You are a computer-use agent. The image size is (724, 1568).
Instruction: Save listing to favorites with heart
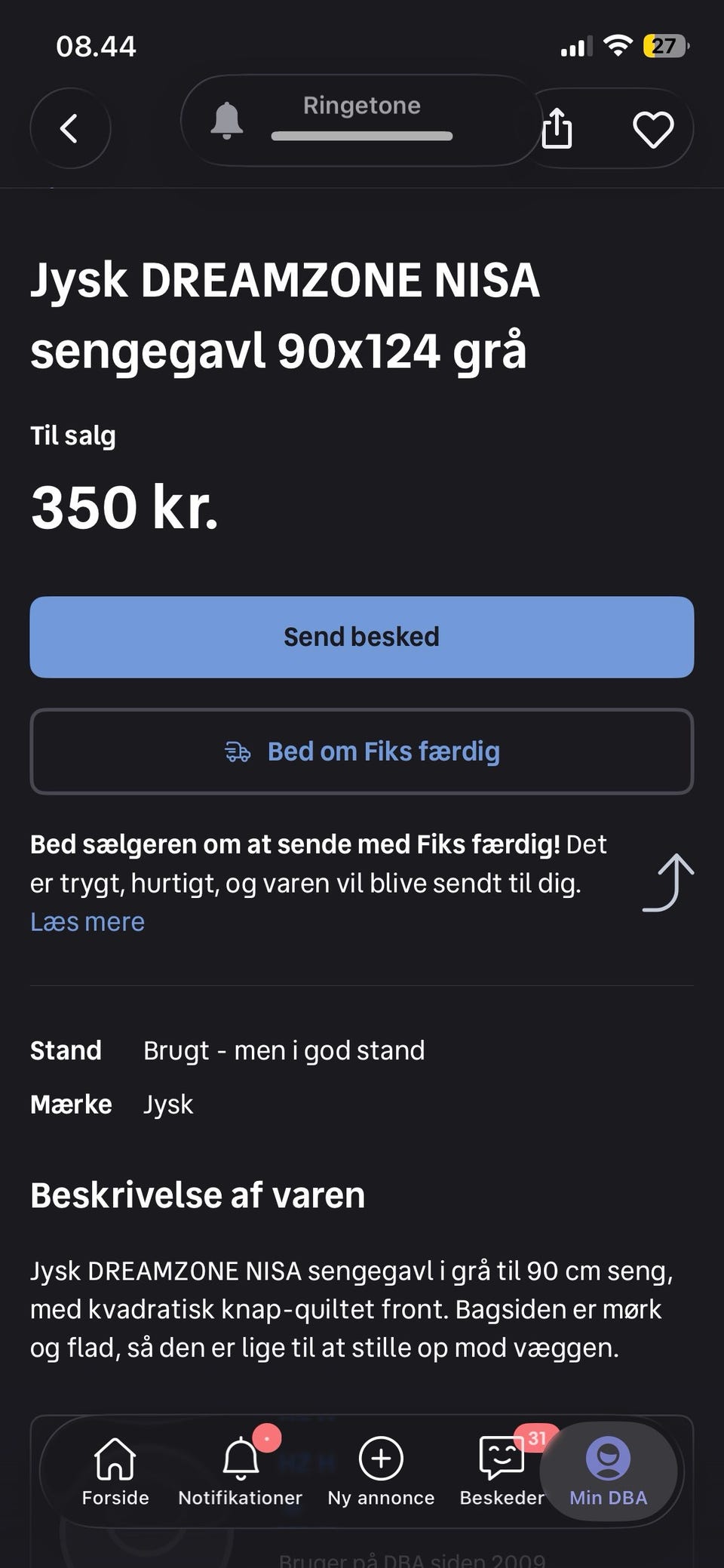653,129
